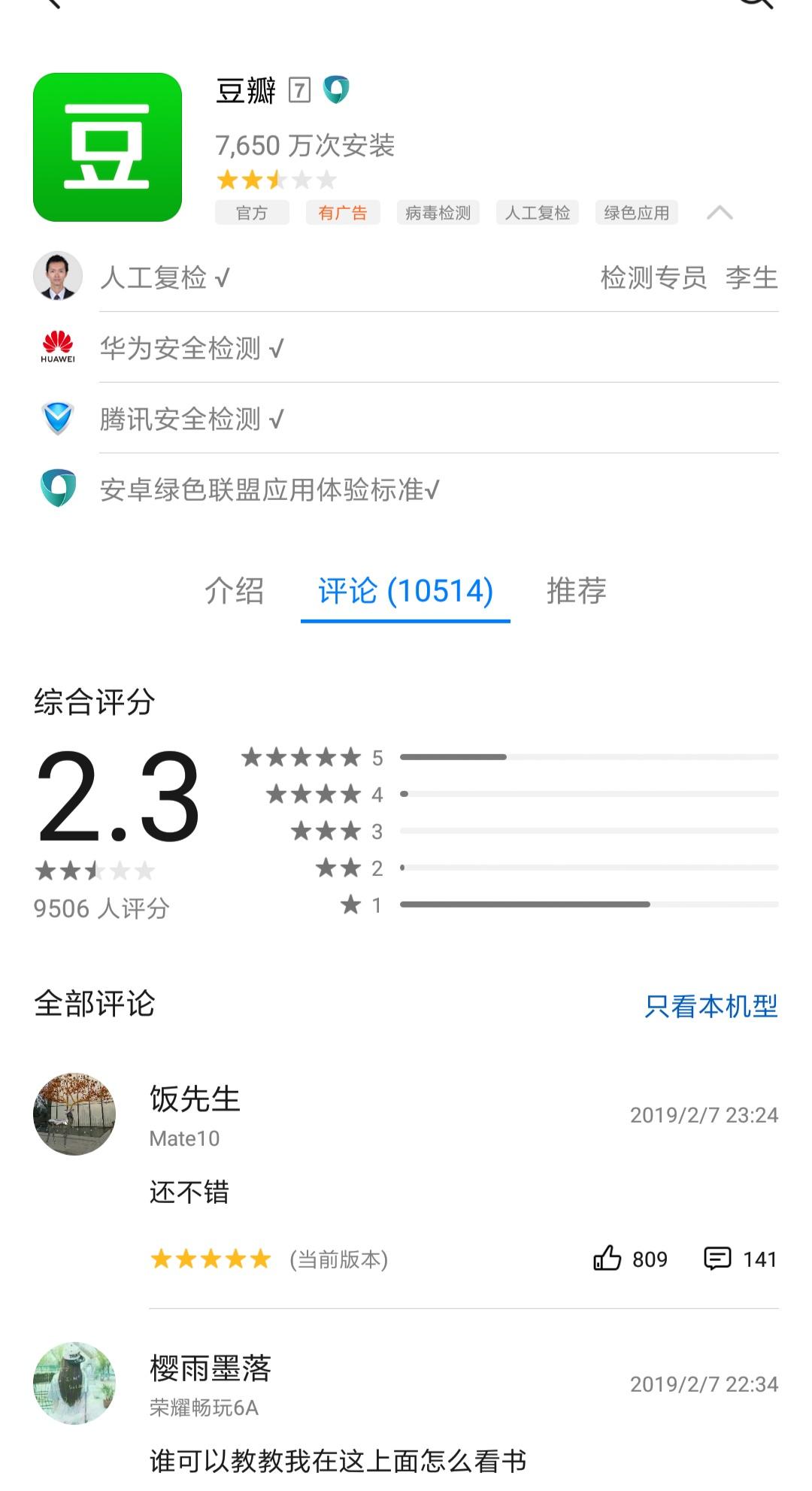Click the Tencent security shield icon
Viewport: 812px width, 1491px height.
(x=57, y=419)
